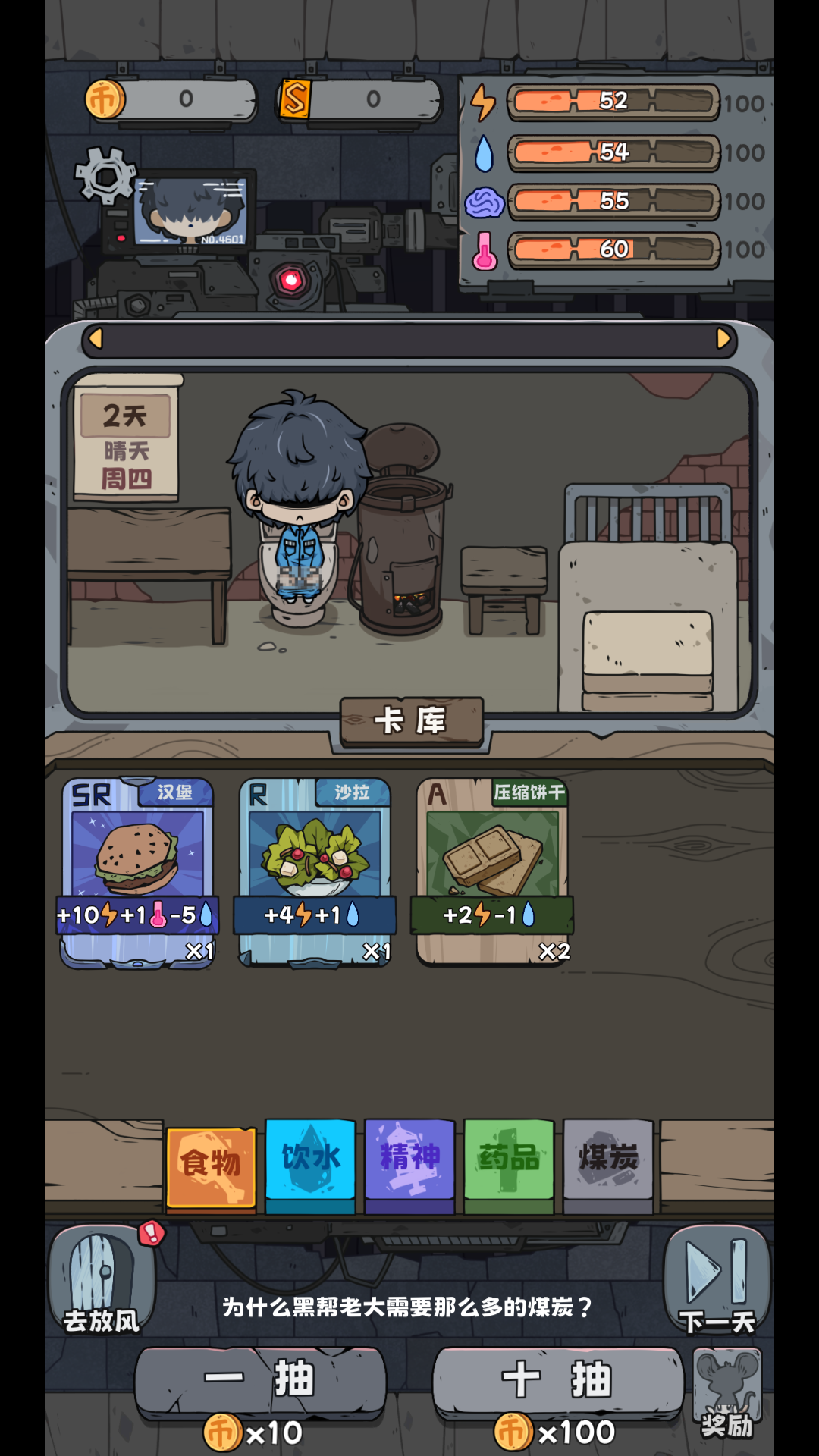Screen dimensions: 819x1456
Task: Select the purple spirit stat icon
Action: 485,200
